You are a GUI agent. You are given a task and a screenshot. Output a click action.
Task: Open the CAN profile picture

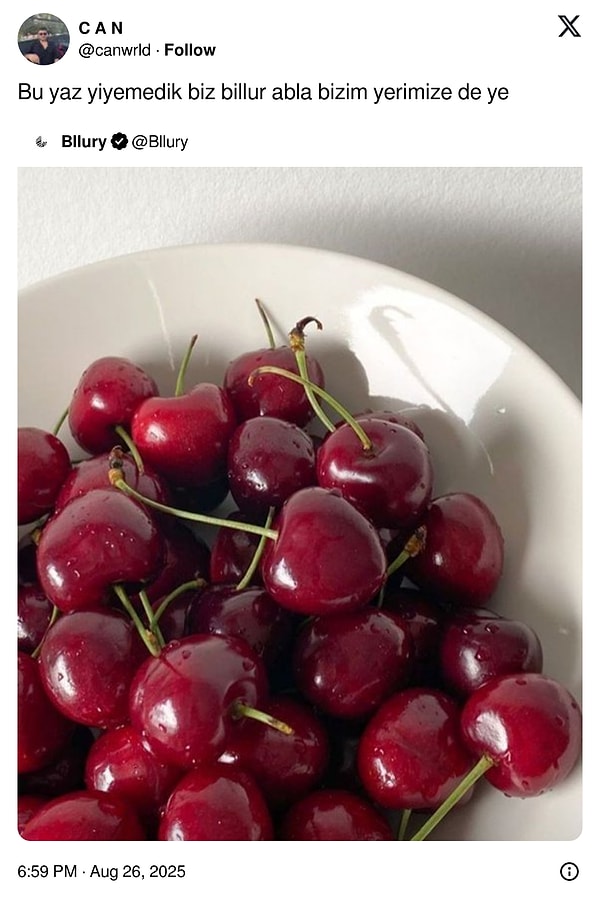point(43,39)
